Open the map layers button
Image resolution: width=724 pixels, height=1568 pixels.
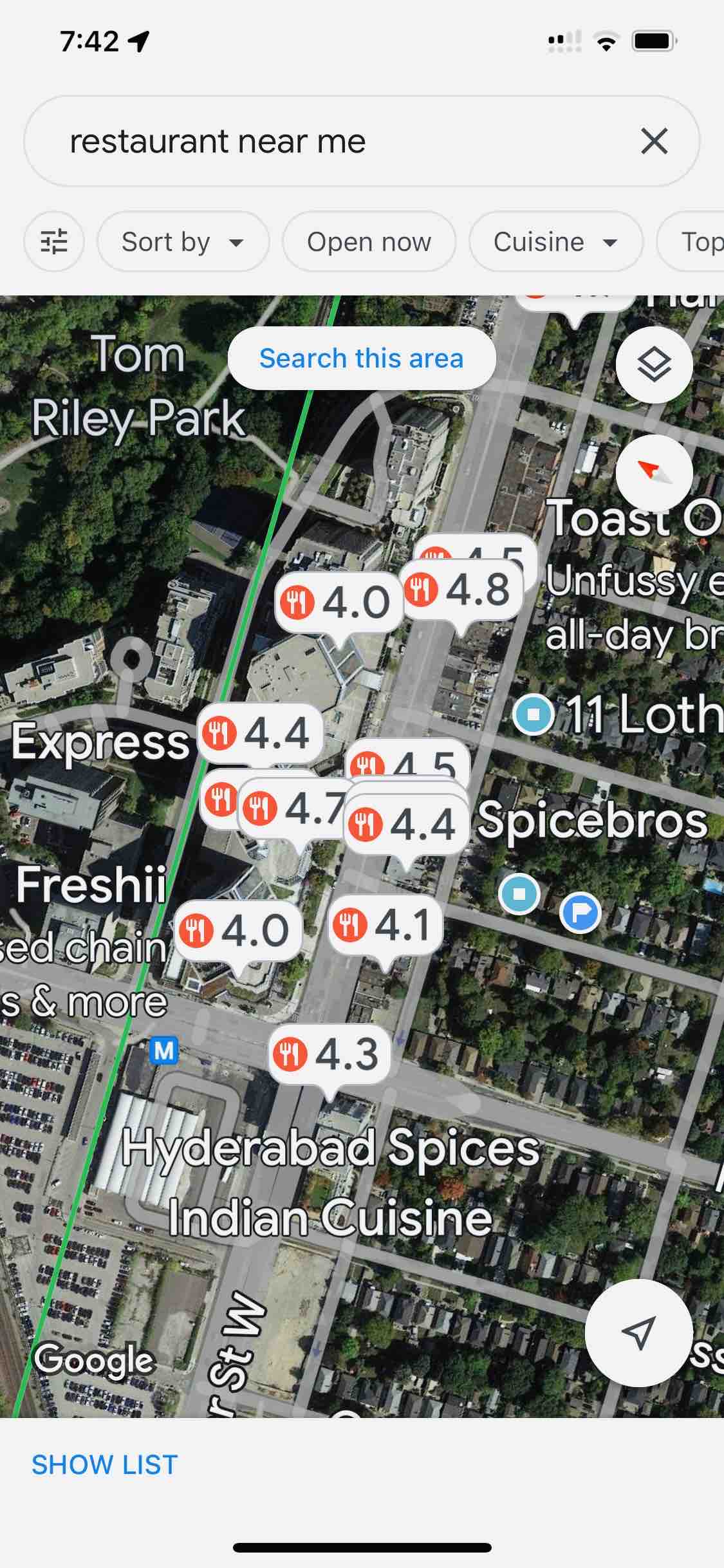pyautogui.click(x=654, y=365)
